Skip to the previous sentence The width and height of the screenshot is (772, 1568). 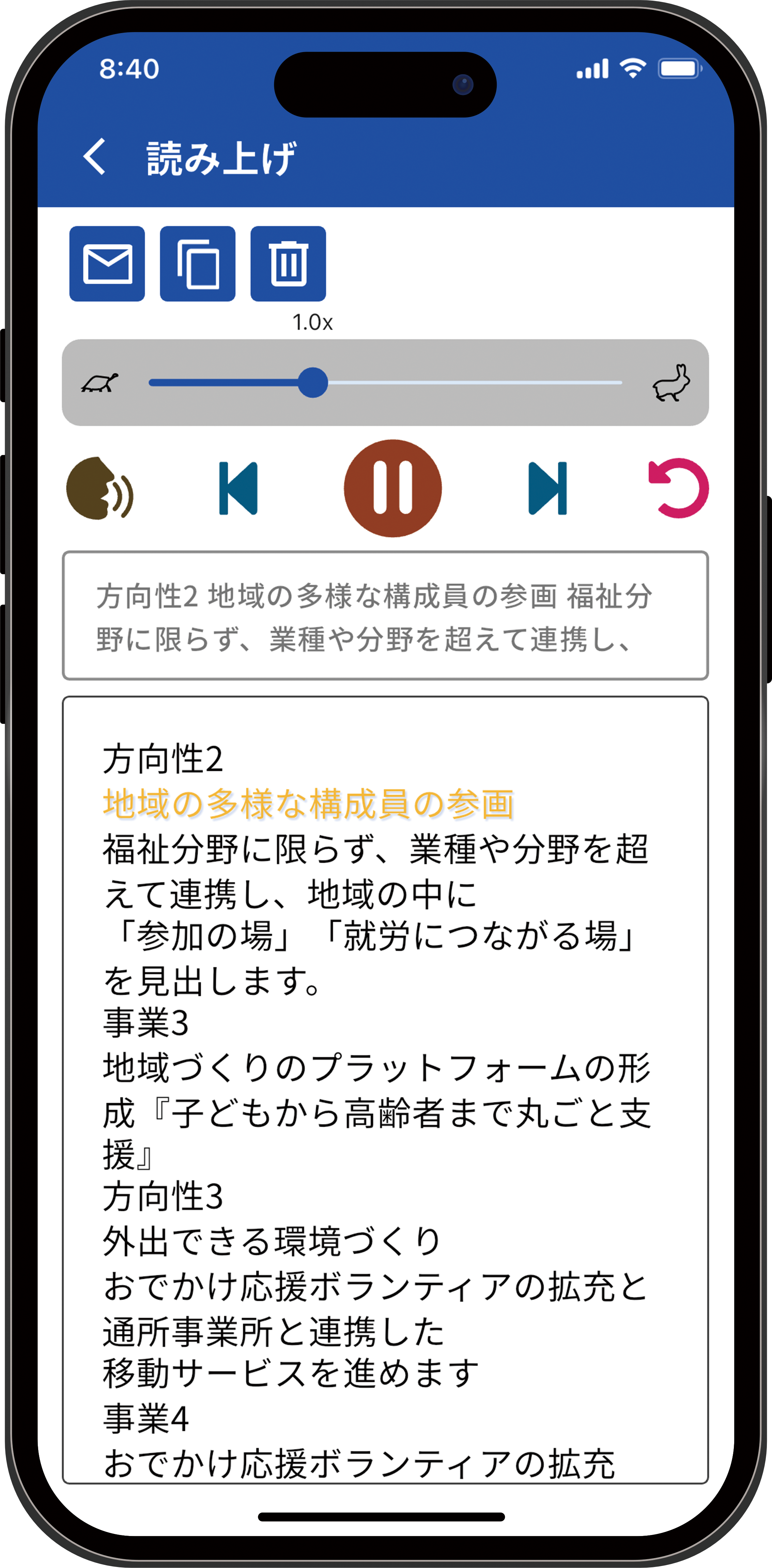238,488
